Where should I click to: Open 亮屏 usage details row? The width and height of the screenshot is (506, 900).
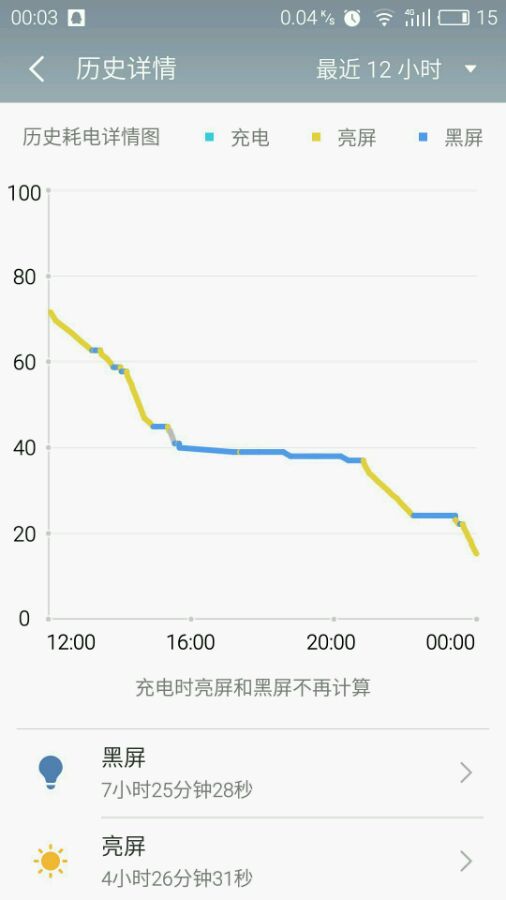coord(253,859)
